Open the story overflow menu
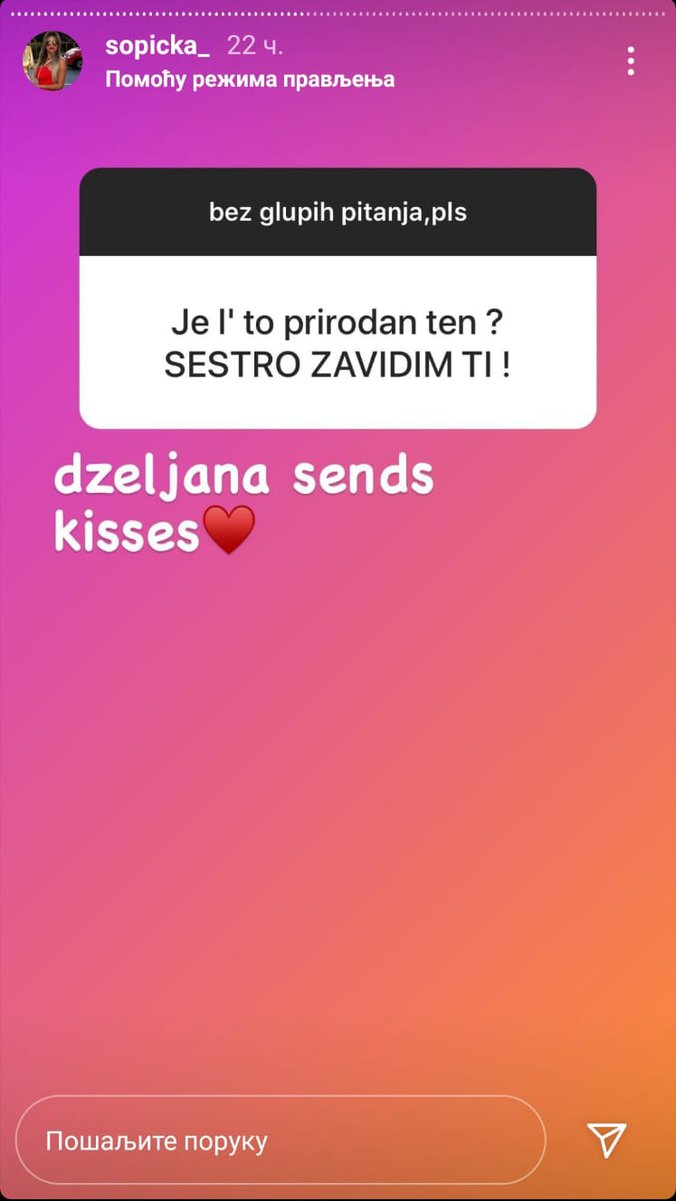676x1201 pixels. pyautogui.click(x=631, y=61)
